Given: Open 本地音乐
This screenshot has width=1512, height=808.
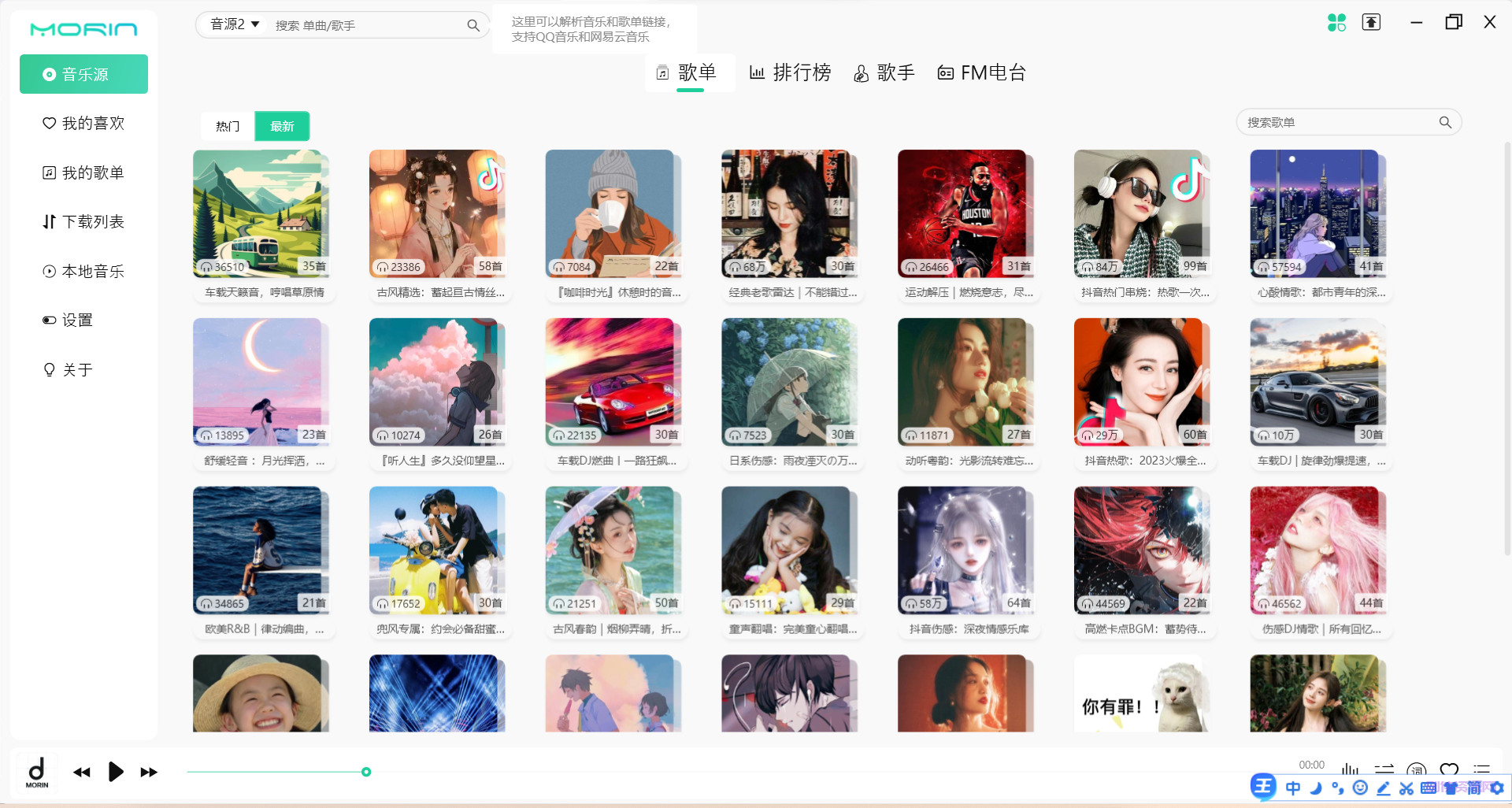Looking at the screenshot, I should click(x=83, y=271).
